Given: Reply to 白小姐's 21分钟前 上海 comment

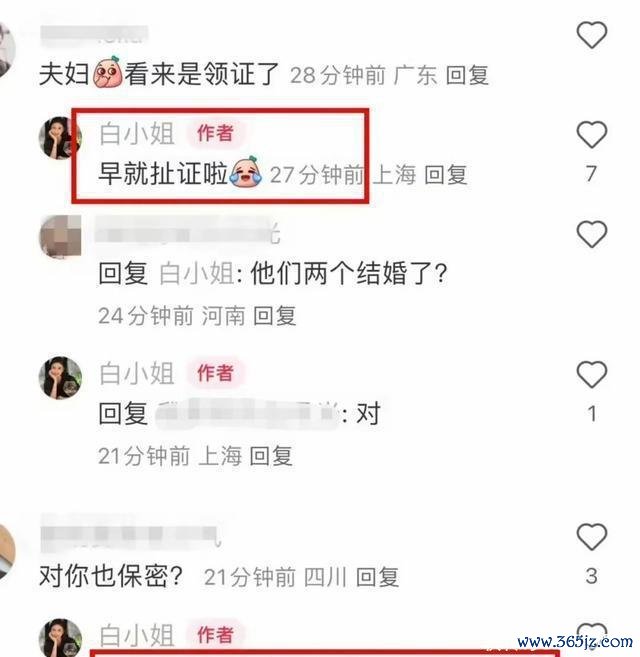Looking at the screenshot, I should (270, 456).
